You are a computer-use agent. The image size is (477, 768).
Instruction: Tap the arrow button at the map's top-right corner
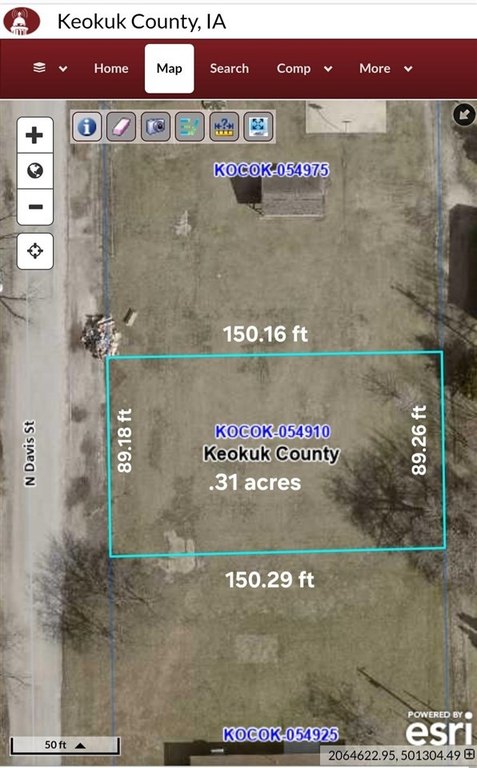point(464,116)
